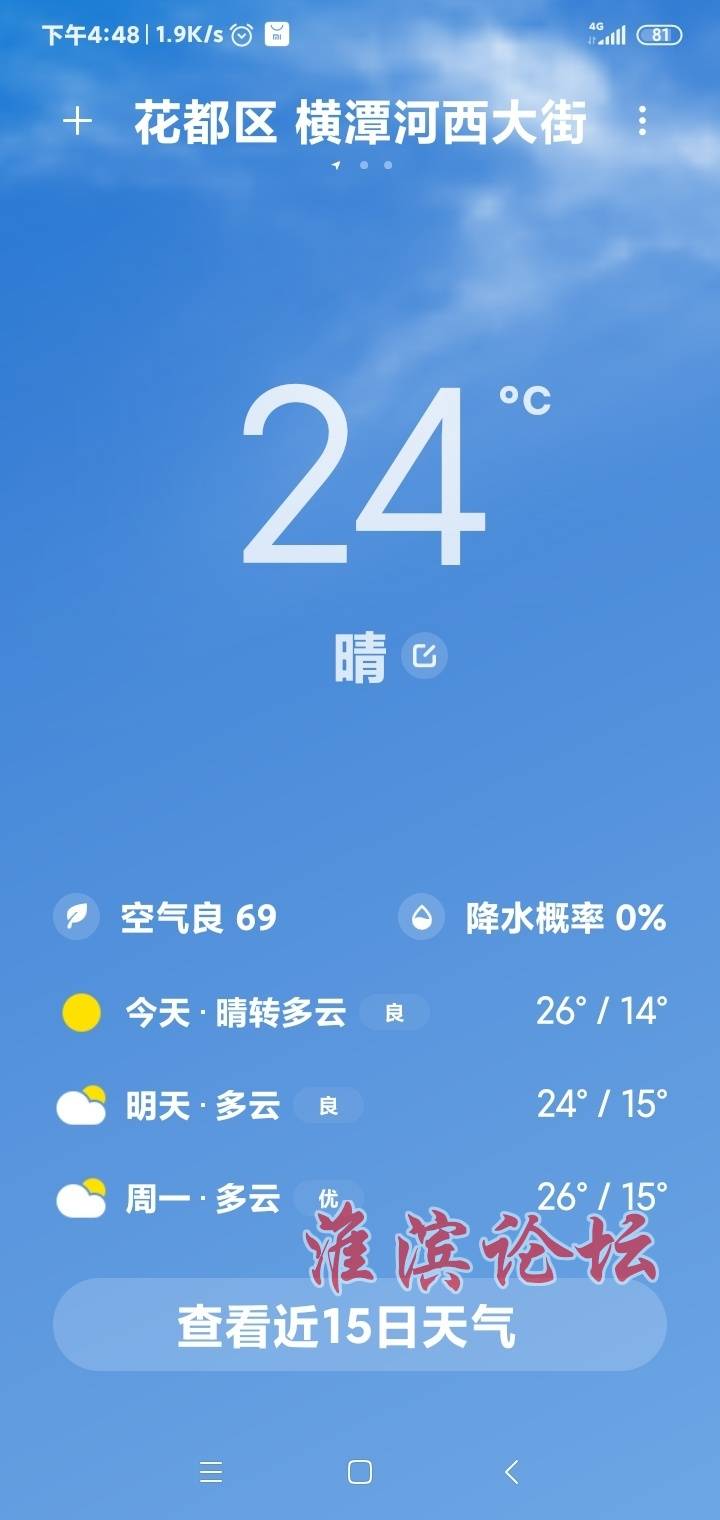This screenshot has height=1520, width=720.
Task: Open tomorrow's forecast row 明天·多云
Action: click(x=360, y=1105)
